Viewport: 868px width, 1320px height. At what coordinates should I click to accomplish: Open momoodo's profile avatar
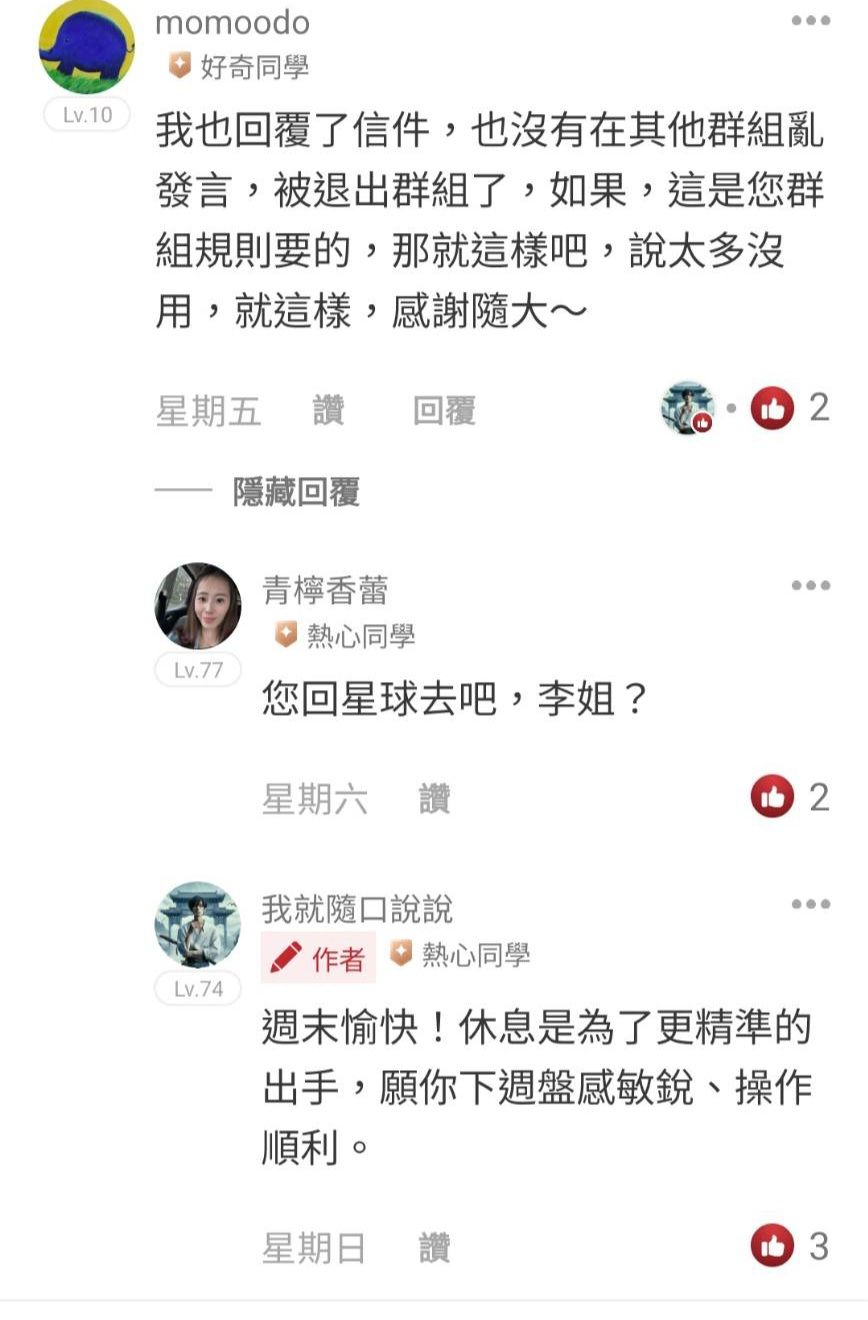(86, 47)
